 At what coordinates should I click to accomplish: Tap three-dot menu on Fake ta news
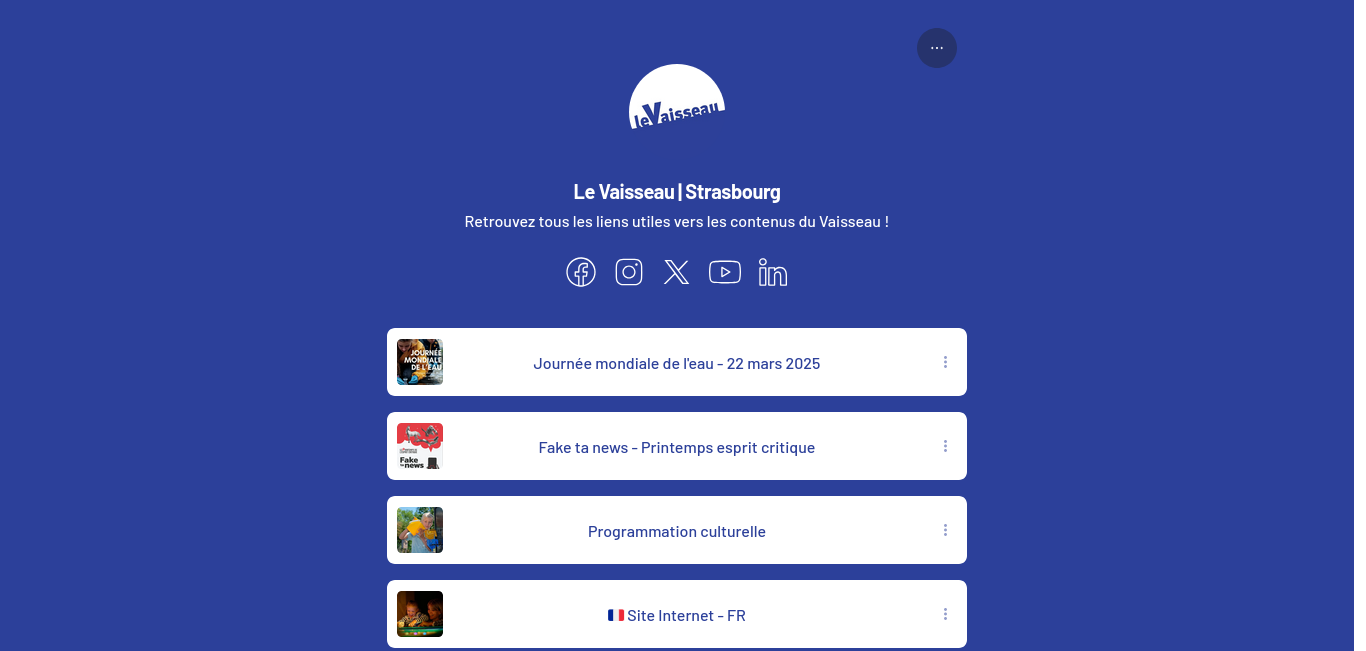(945, 446)
